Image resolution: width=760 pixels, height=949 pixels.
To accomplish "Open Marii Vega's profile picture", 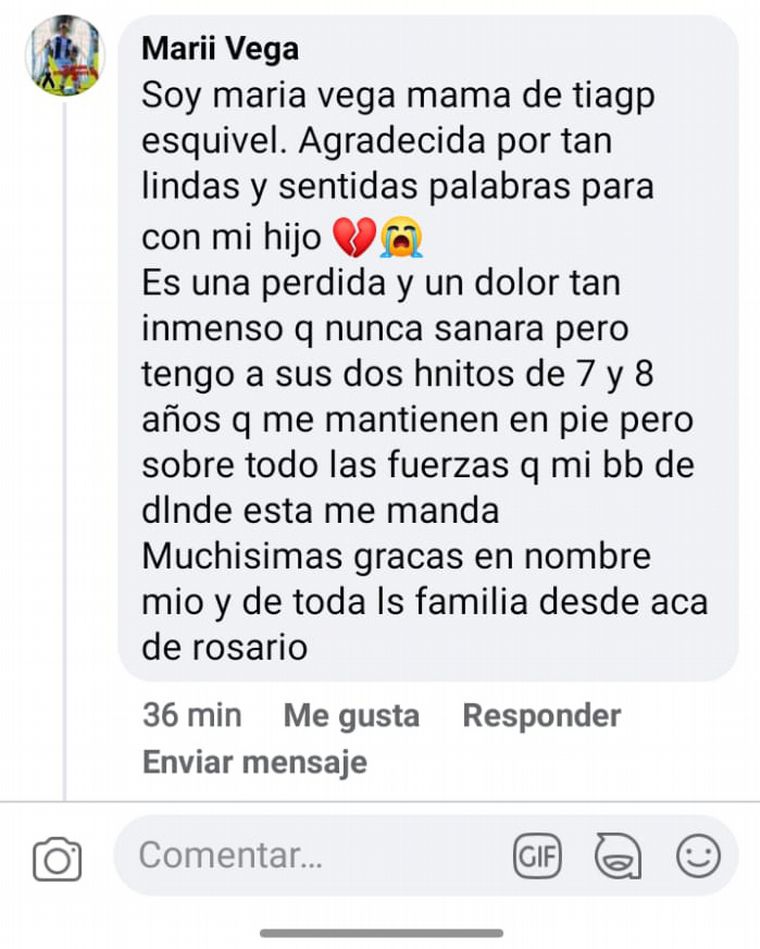I will coord(65,56).
